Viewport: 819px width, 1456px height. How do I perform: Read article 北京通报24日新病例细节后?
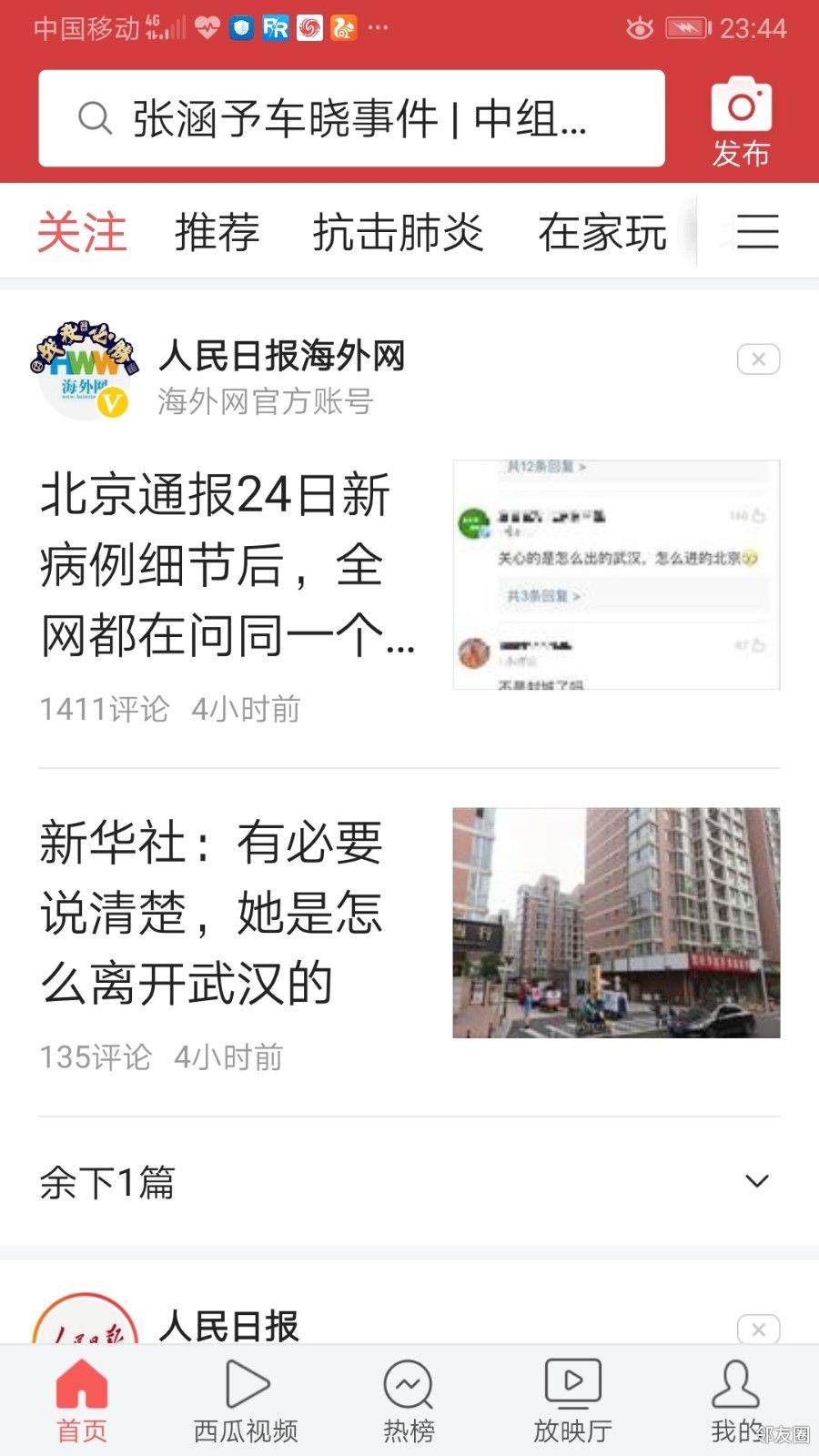tap(227, 564)
